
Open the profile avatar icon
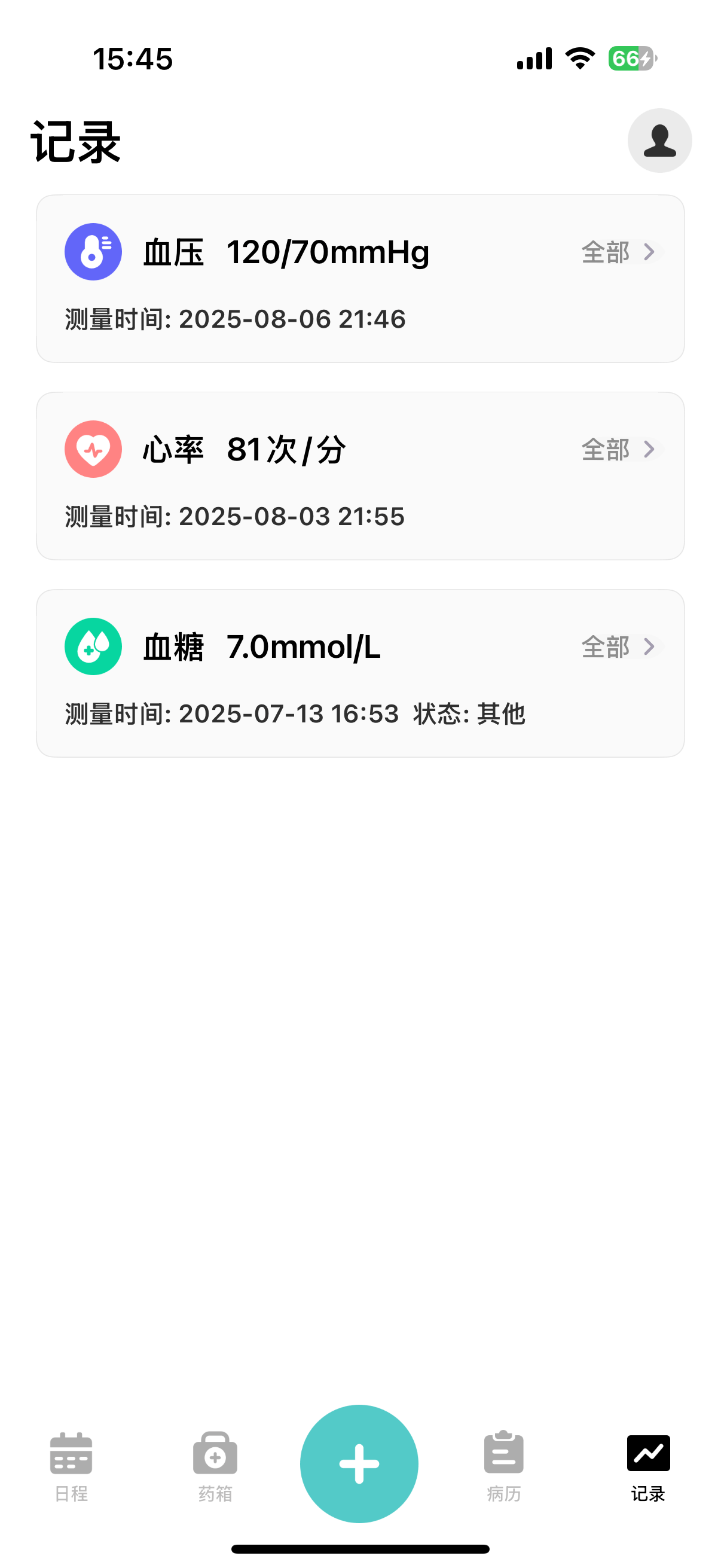(659, 141)
